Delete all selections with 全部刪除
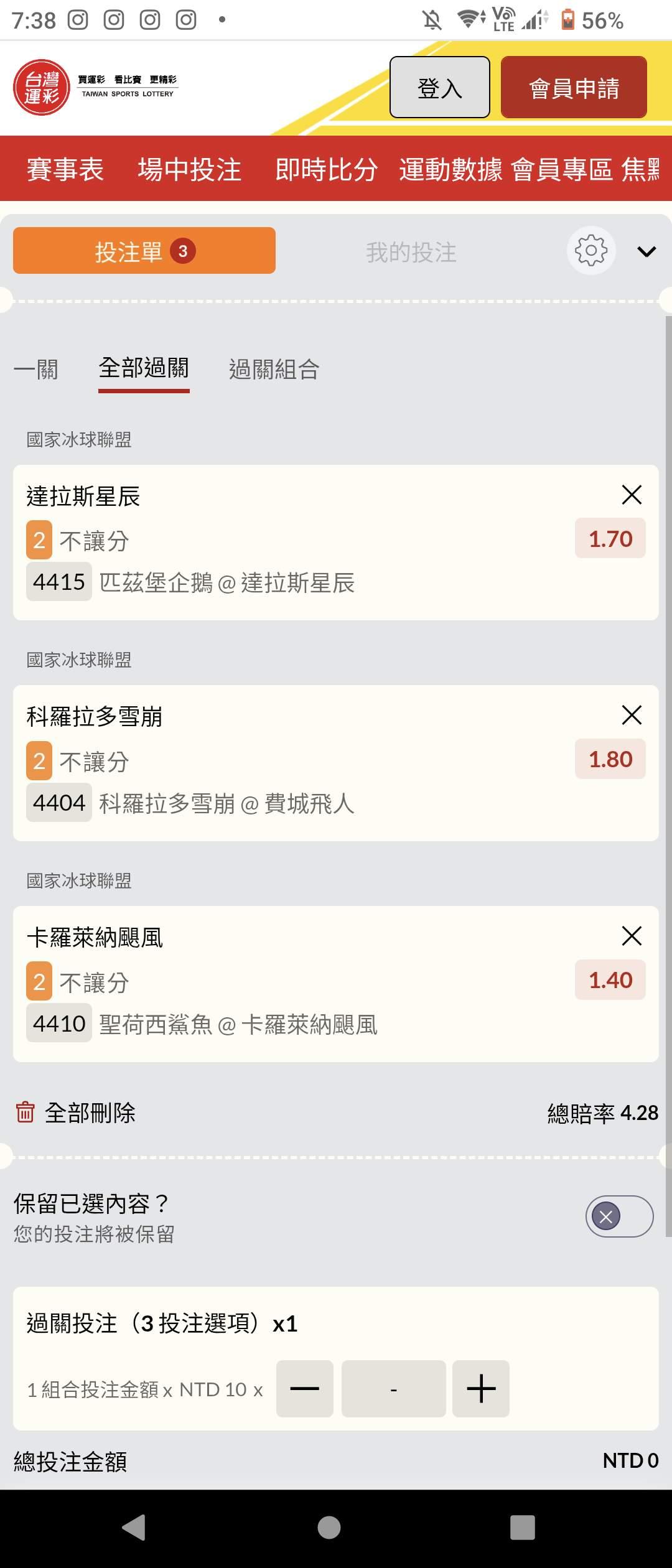 (x=76, y=1113)
